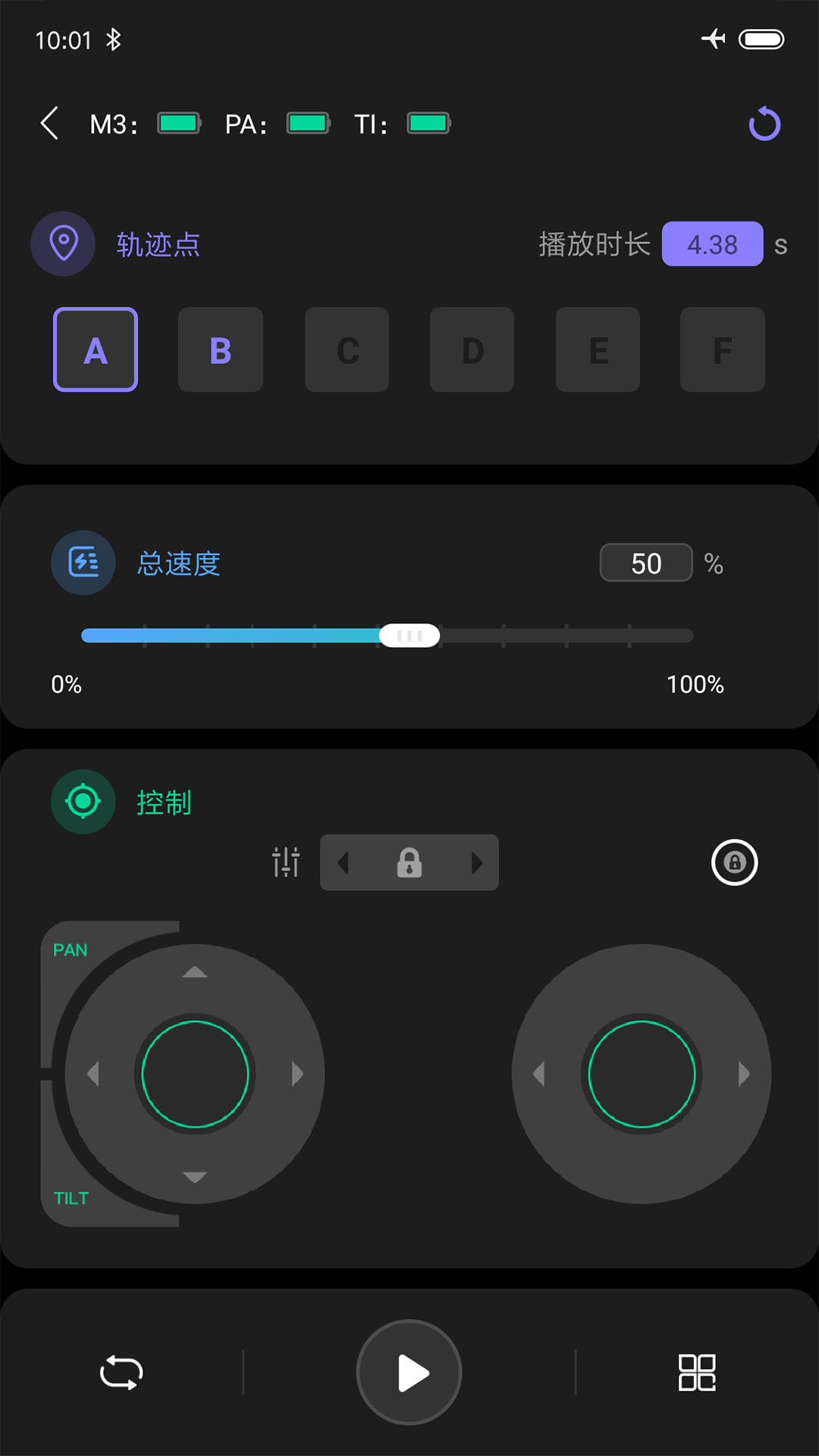The height and width of the screenshot is (1456, 819).
Task: Click the equalizer adjustment icon above joysticks
Action: tap(285, 862)
